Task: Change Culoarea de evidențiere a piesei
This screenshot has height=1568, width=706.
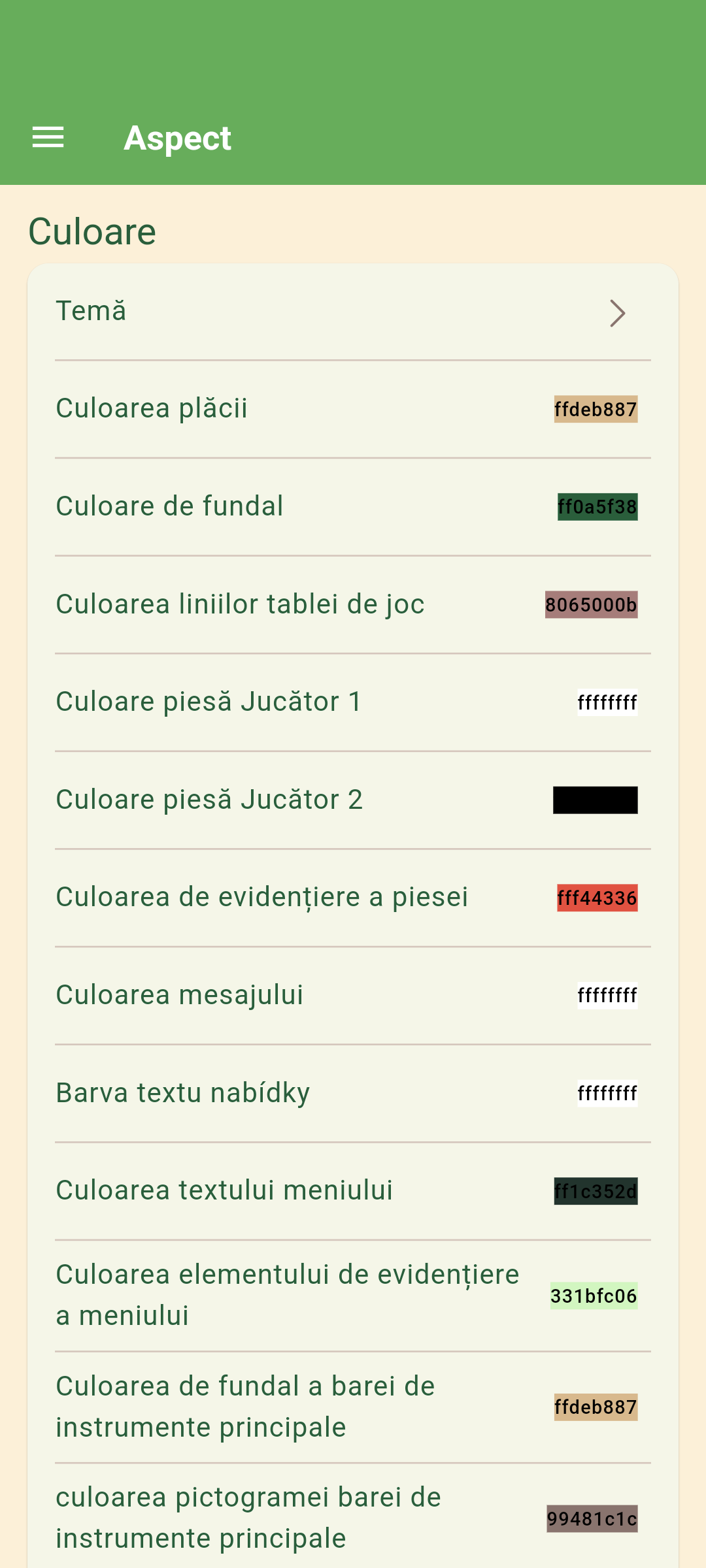Action: (353, 898)
